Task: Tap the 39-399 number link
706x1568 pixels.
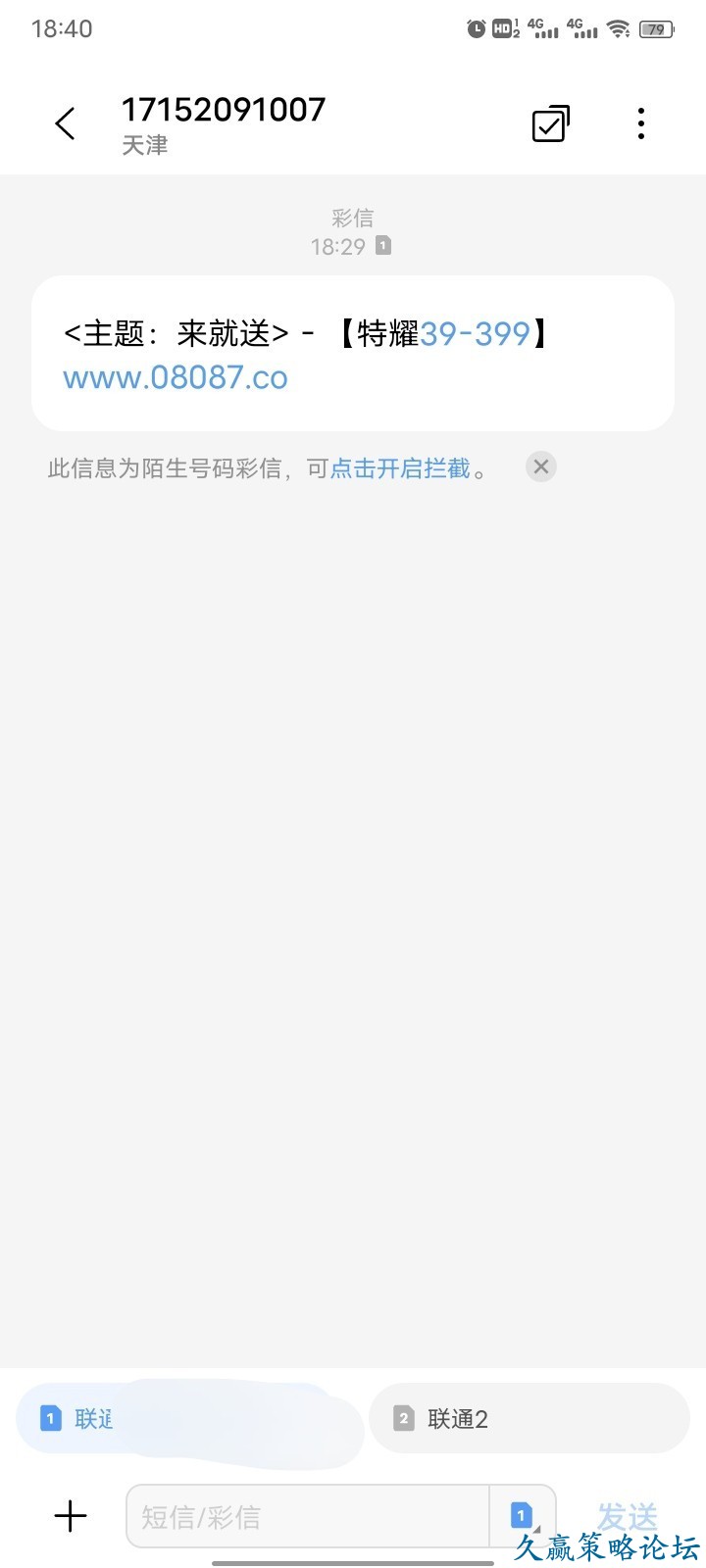Action: pos(476,334)
